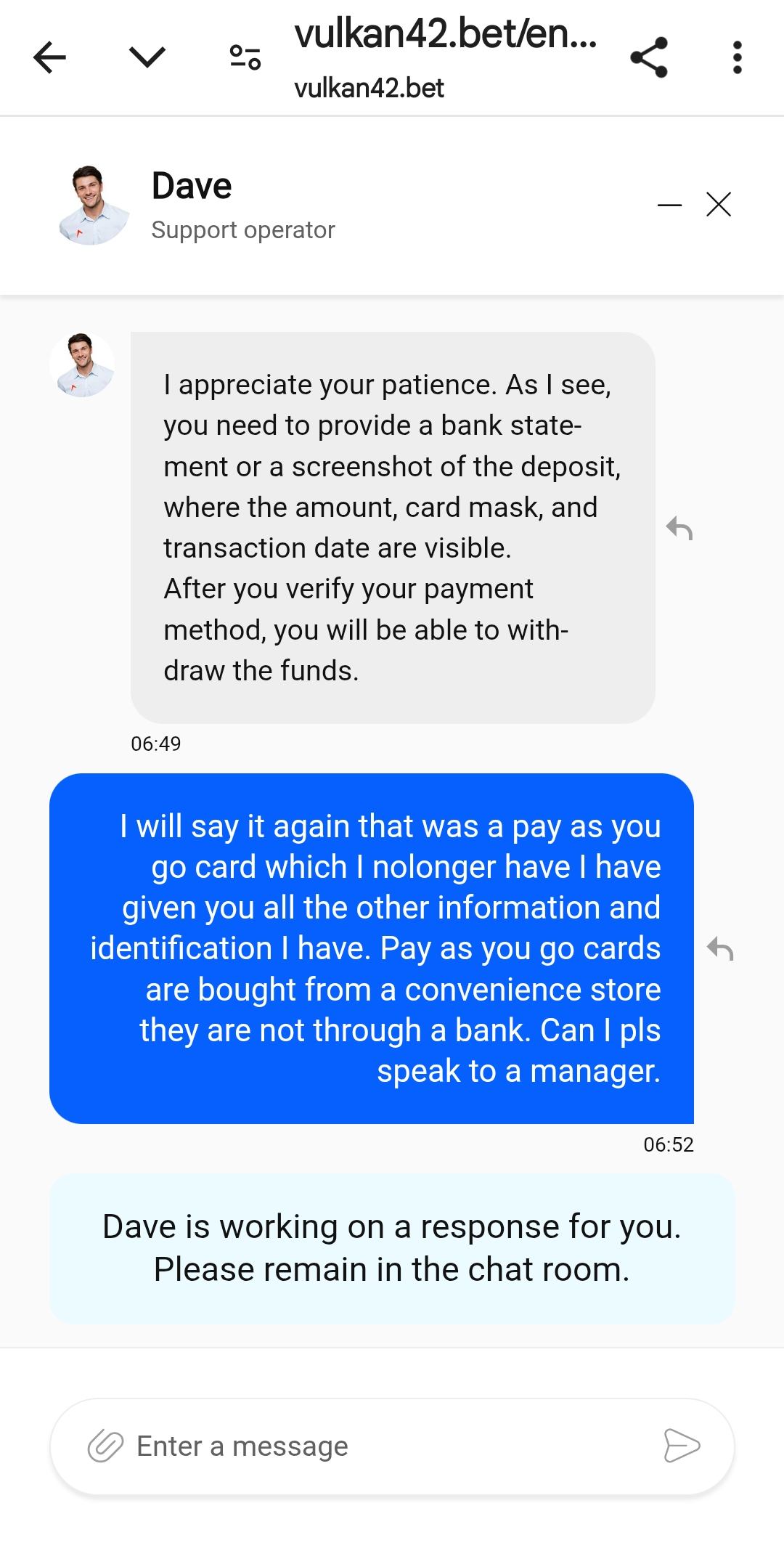Reply to your pay as you go message
The image size is (784, 1543).
(720, 948)
